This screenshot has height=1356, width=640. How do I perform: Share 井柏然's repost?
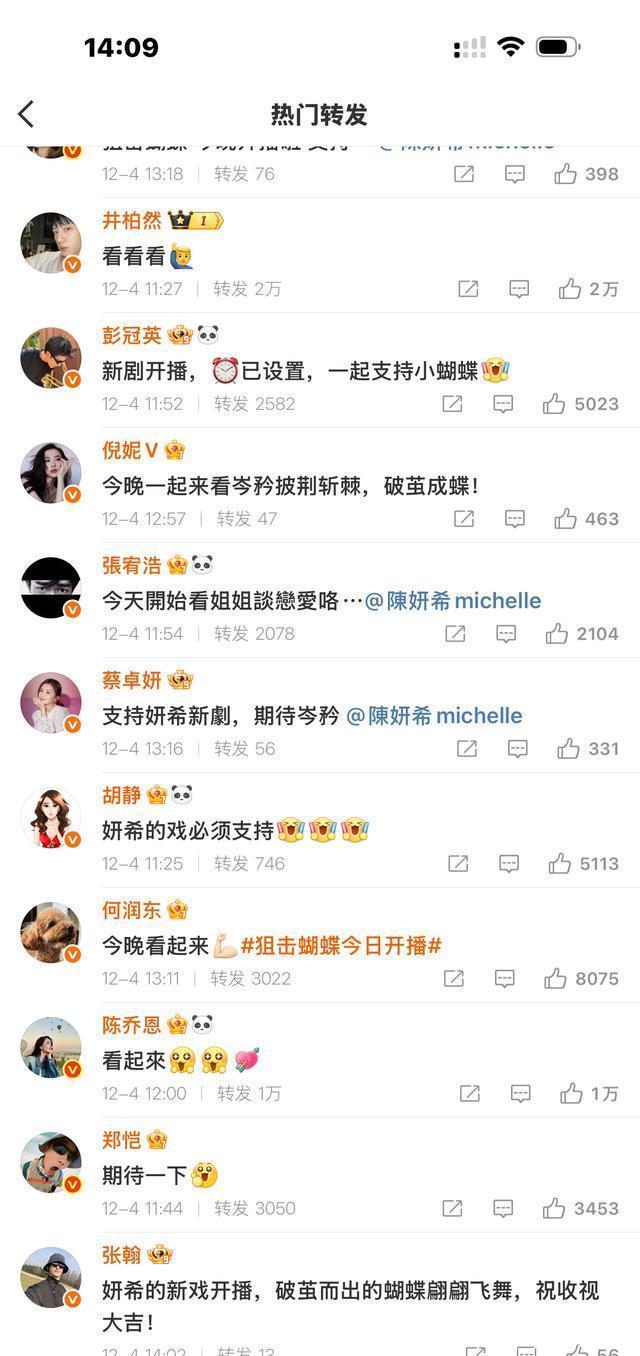(x=468, y=289)
